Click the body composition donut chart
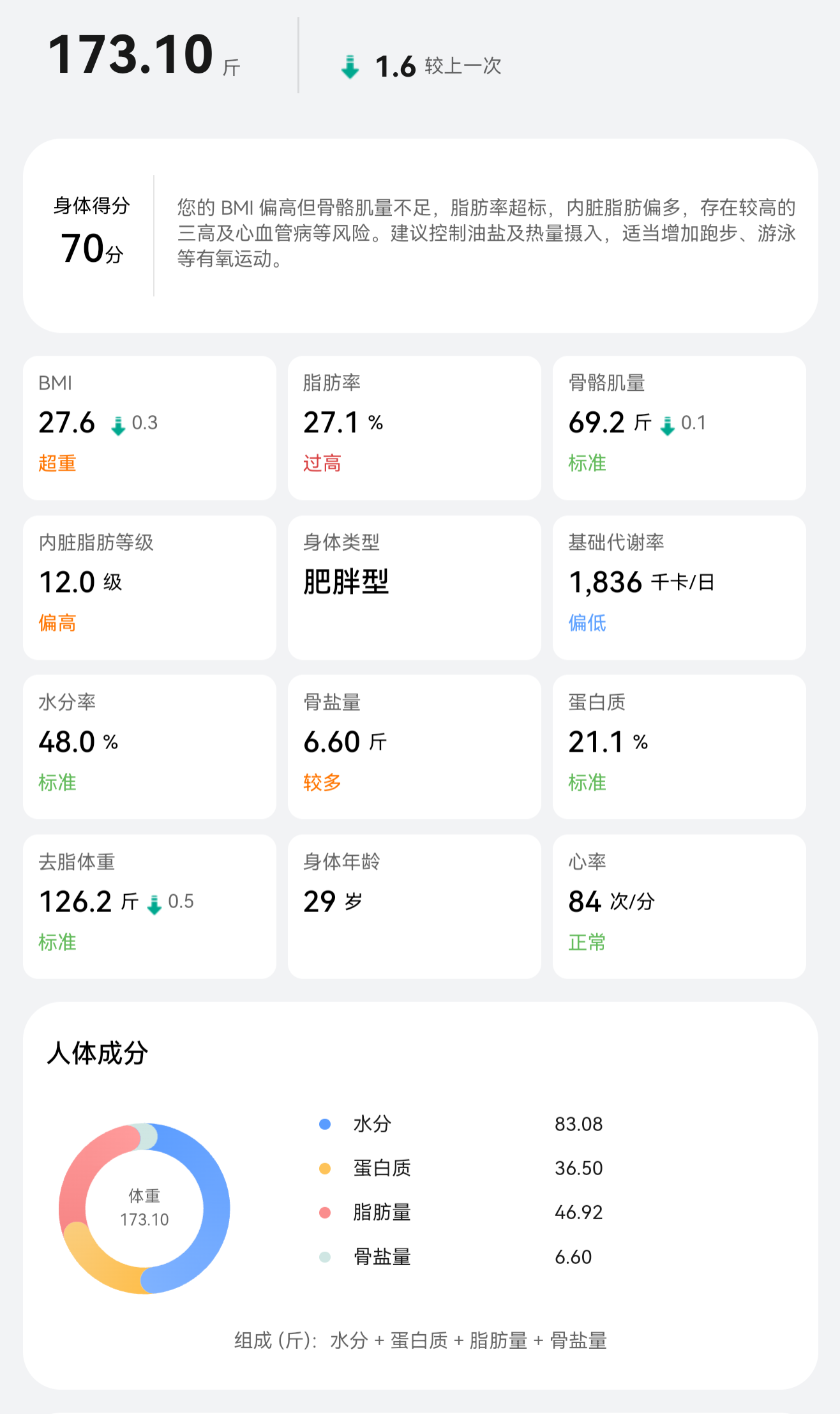This screenshot has width=840, height=1414. (x=145, y=1206)
